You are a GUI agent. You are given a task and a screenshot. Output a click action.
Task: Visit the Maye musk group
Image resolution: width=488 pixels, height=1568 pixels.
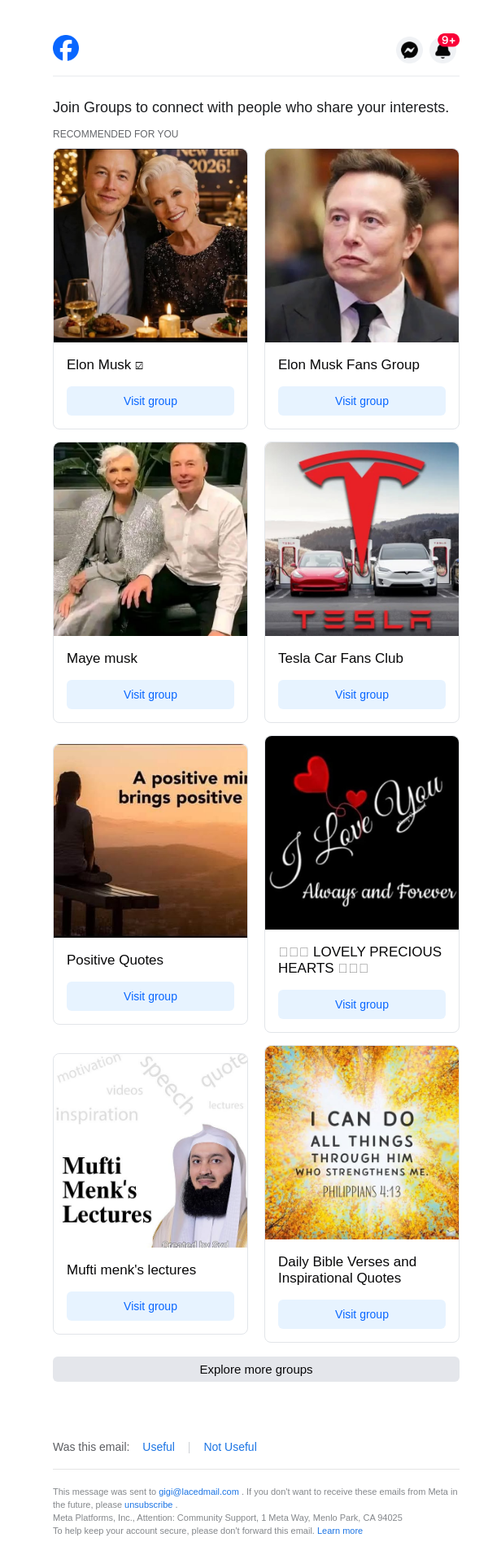point(150,695)
